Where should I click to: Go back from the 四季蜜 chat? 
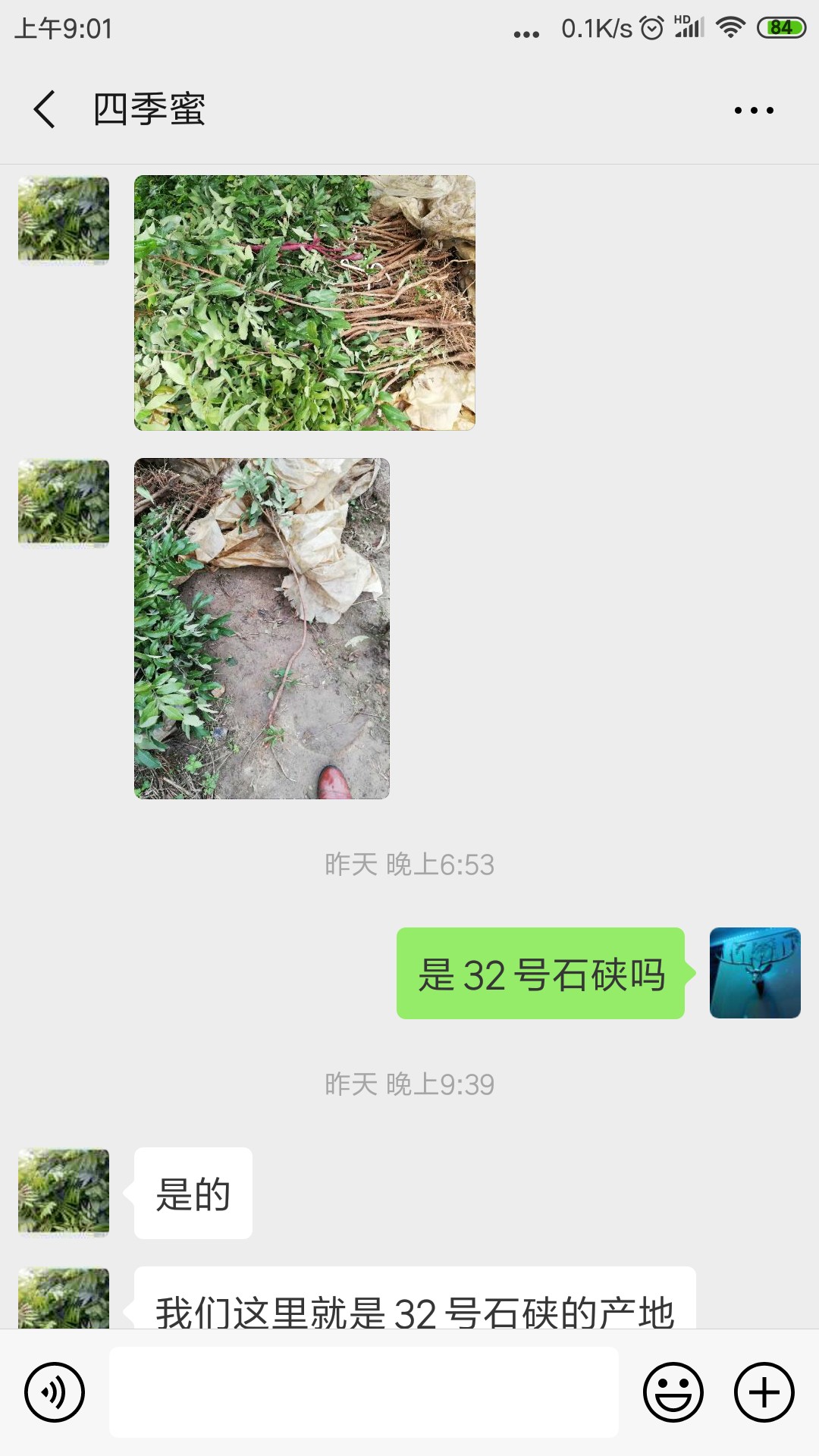tap(45, 109)
